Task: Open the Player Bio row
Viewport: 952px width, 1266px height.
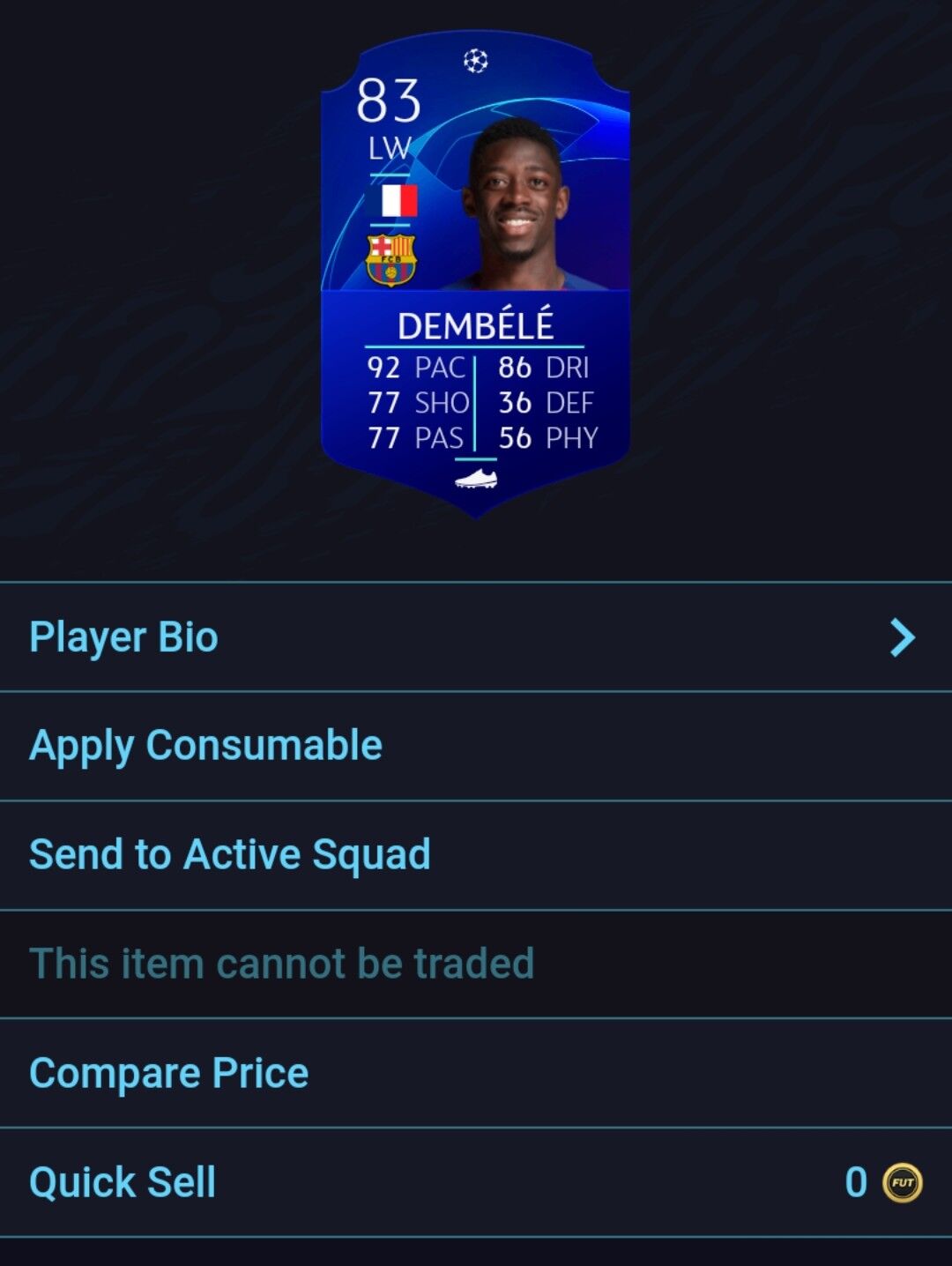Action: 476,637
